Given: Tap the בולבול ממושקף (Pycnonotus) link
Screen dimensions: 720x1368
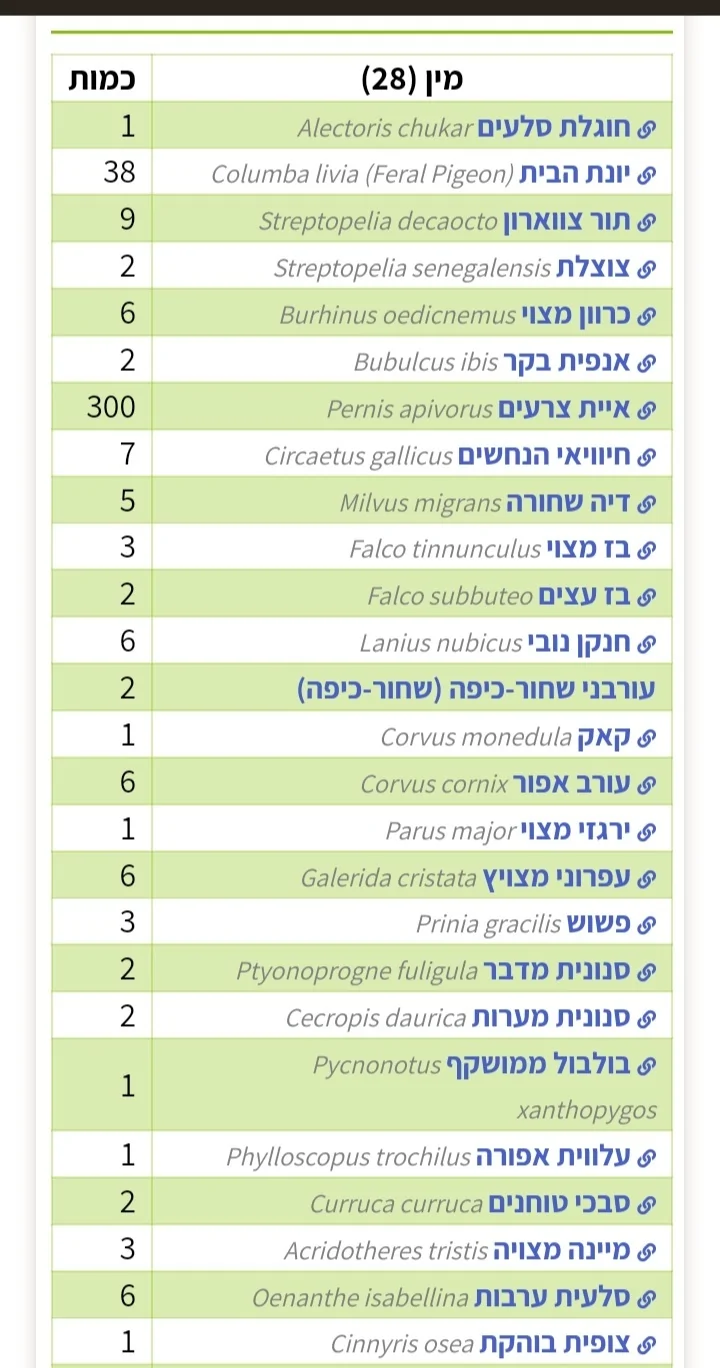Looking at the screenshot, I should point(538,1064).
